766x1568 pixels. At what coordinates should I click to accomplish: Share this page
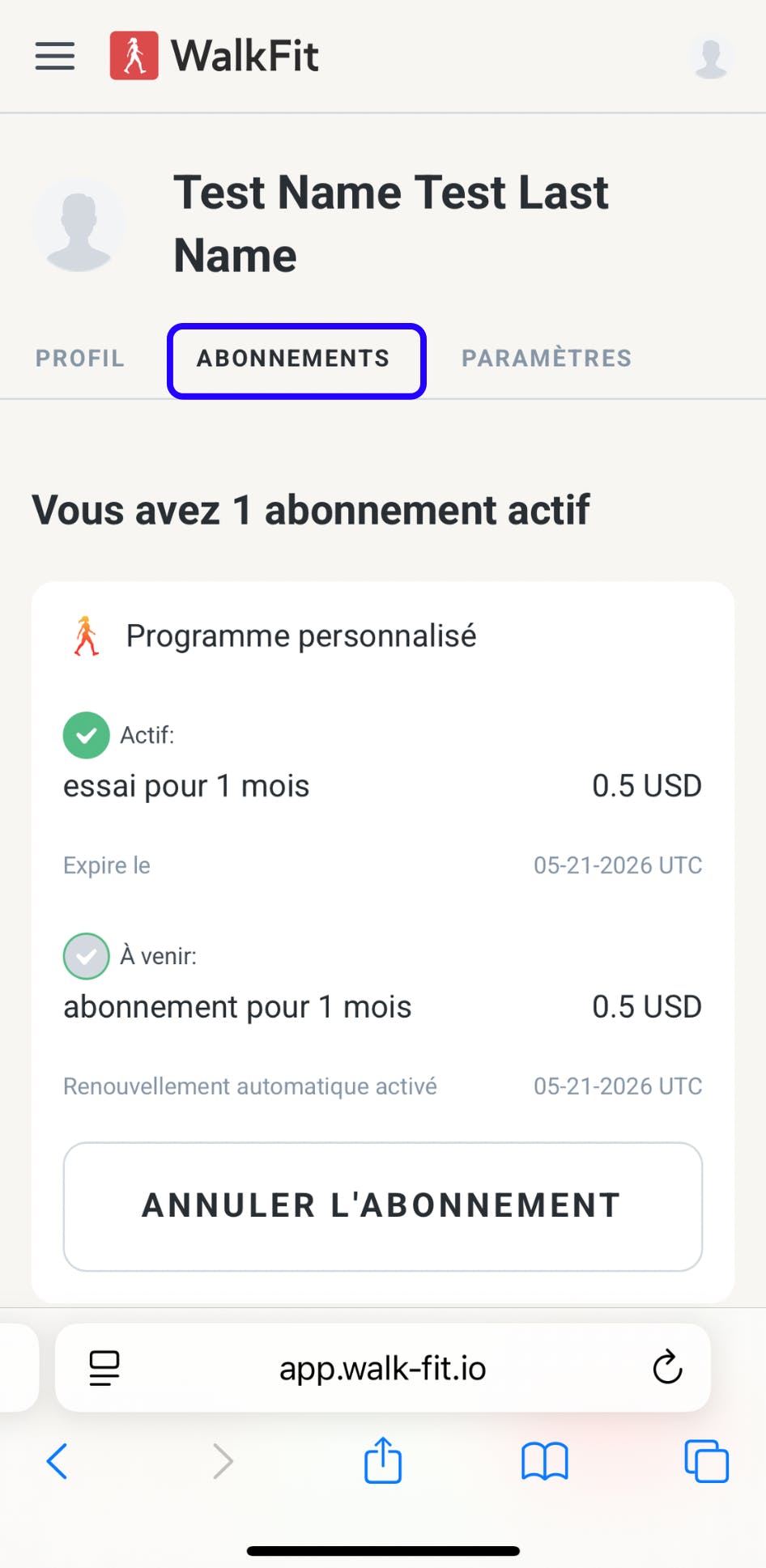pos(383,1461)
